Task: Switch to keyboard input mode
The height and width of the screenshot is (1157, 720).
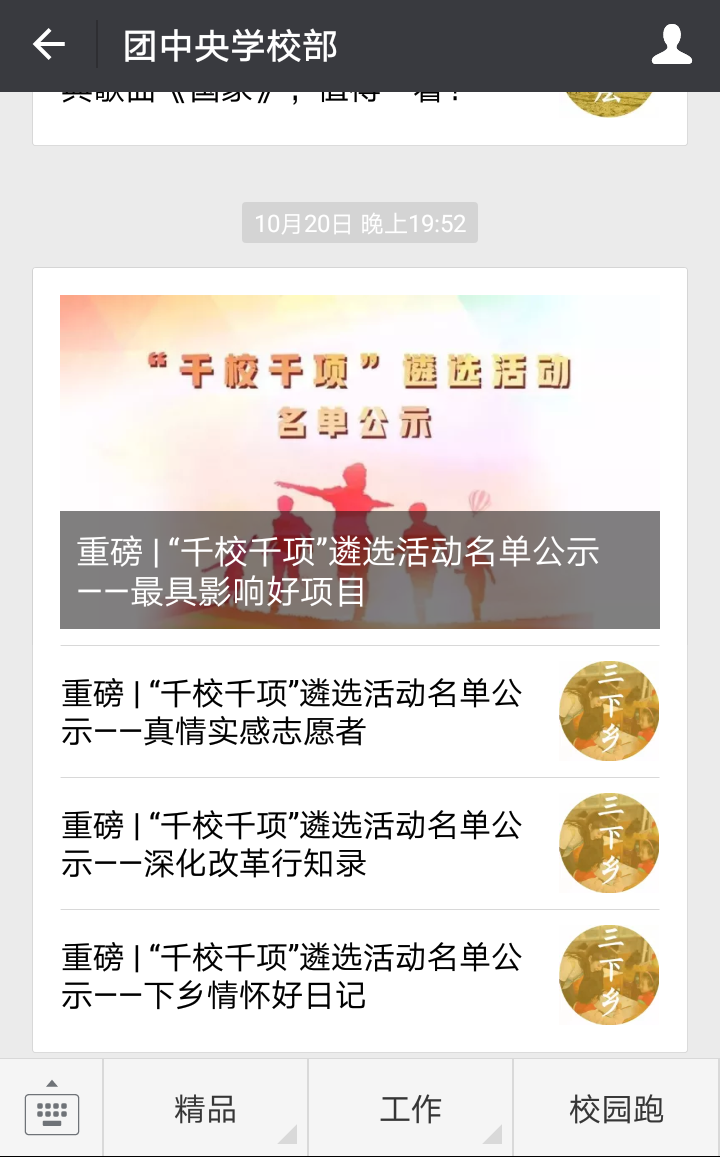Action: (x=51, y=1108)
